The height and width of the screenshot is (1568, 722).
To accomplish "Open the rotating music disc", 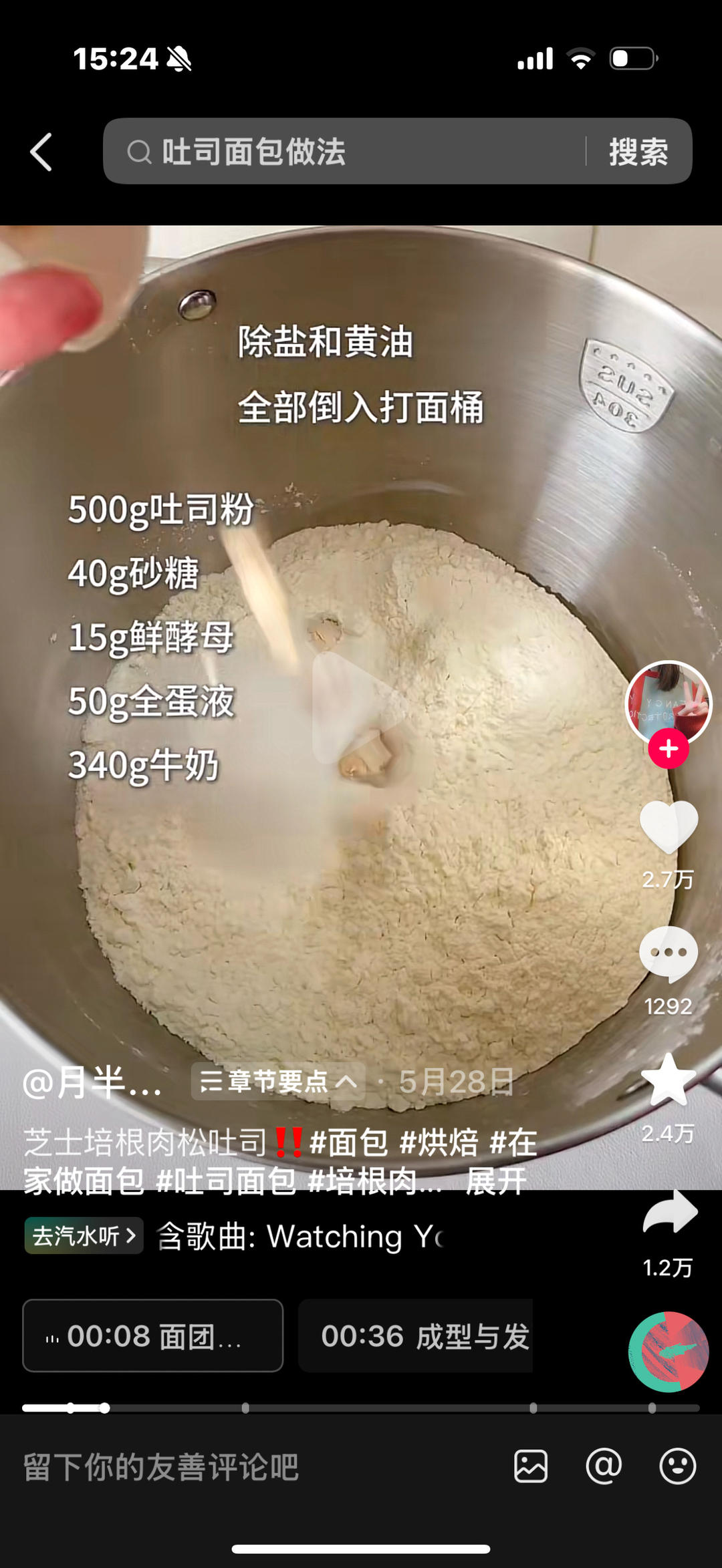I will tap(668, 1352).
